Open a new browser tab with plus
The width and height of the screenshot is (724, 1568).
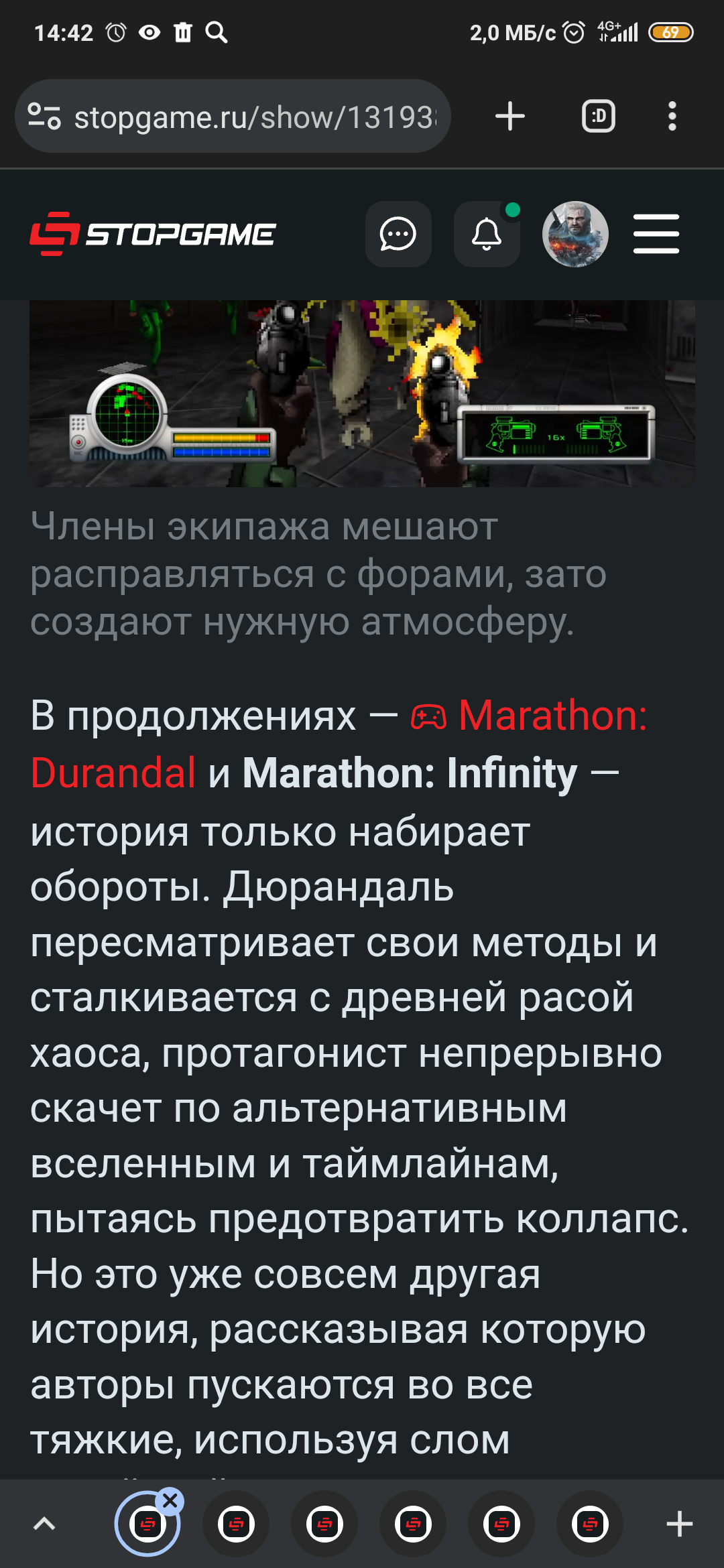[x=510, y=117]
